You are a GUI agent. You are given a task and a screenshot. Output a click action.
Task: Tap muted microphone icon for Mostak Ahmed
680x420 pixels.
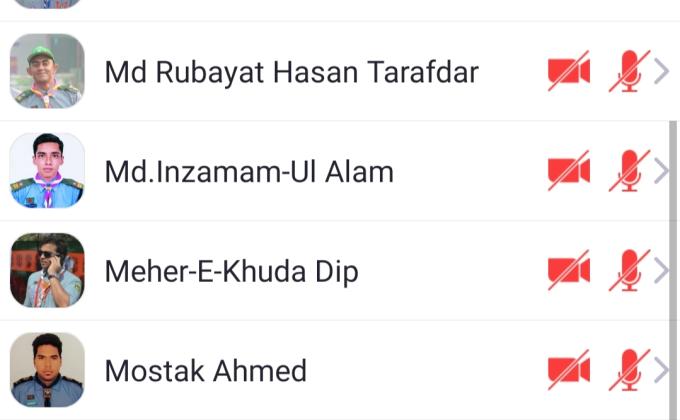[629, 371]
